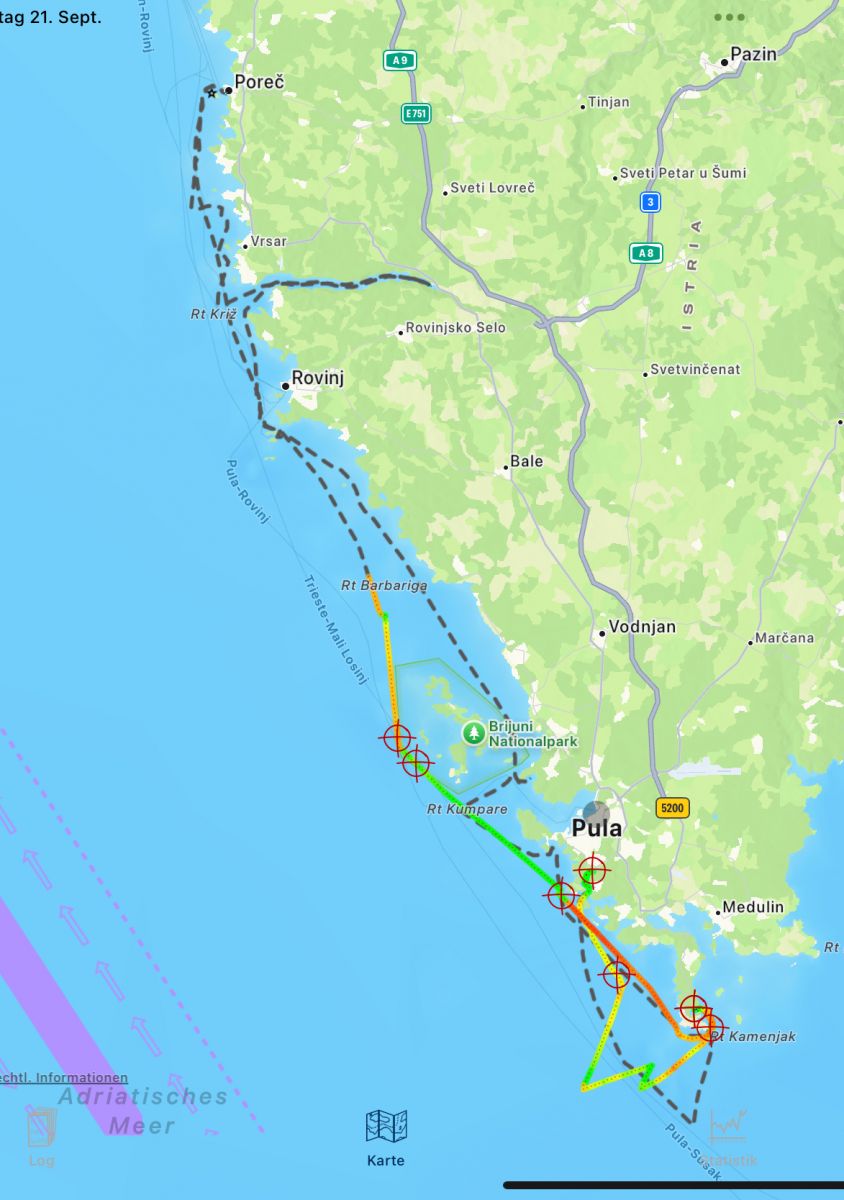Open the Rechtl. Informationen link
This screenshot has height=1200, width=844.
click(64, 1078)
